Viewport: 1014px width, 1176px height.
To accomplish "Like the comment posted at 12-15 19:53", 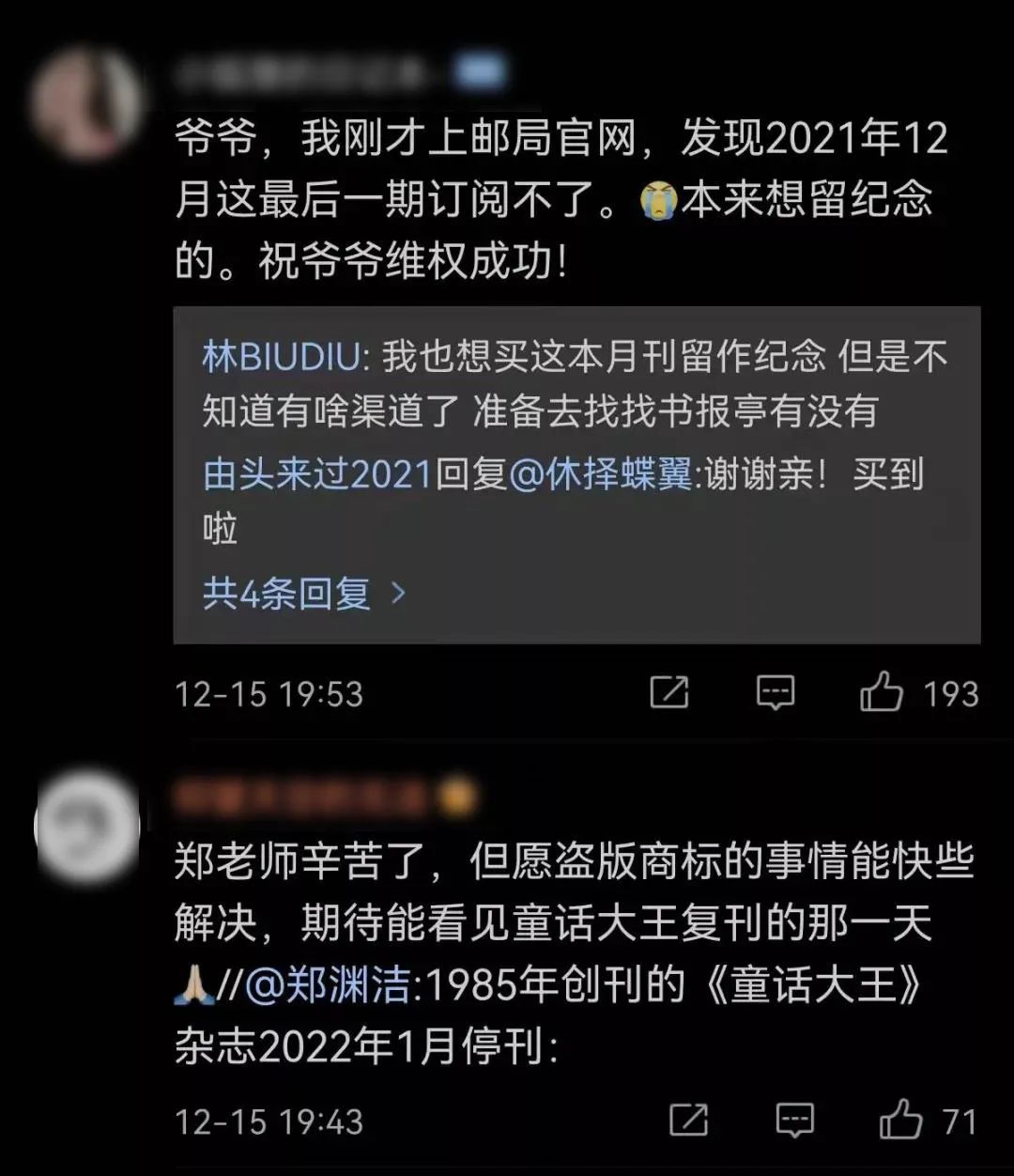I will tap(882, 694).
